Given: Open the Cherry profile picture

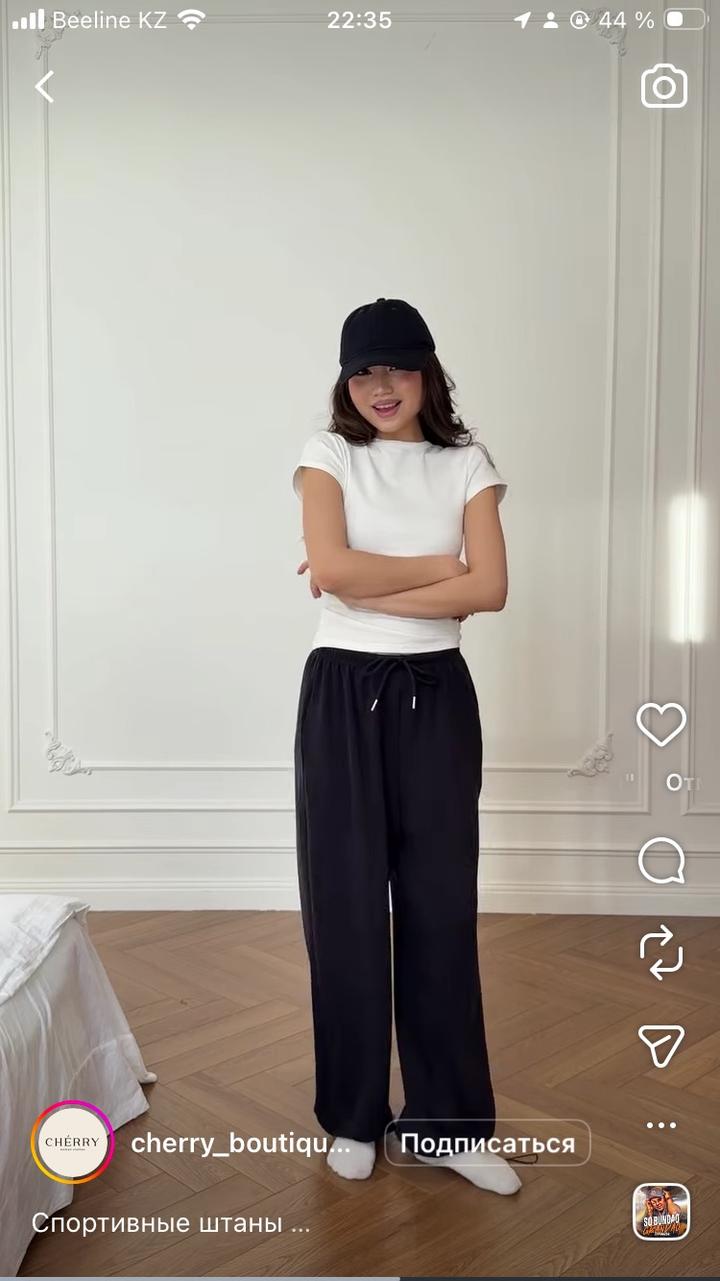Looking at the screenshot, I should point(72,1143).
